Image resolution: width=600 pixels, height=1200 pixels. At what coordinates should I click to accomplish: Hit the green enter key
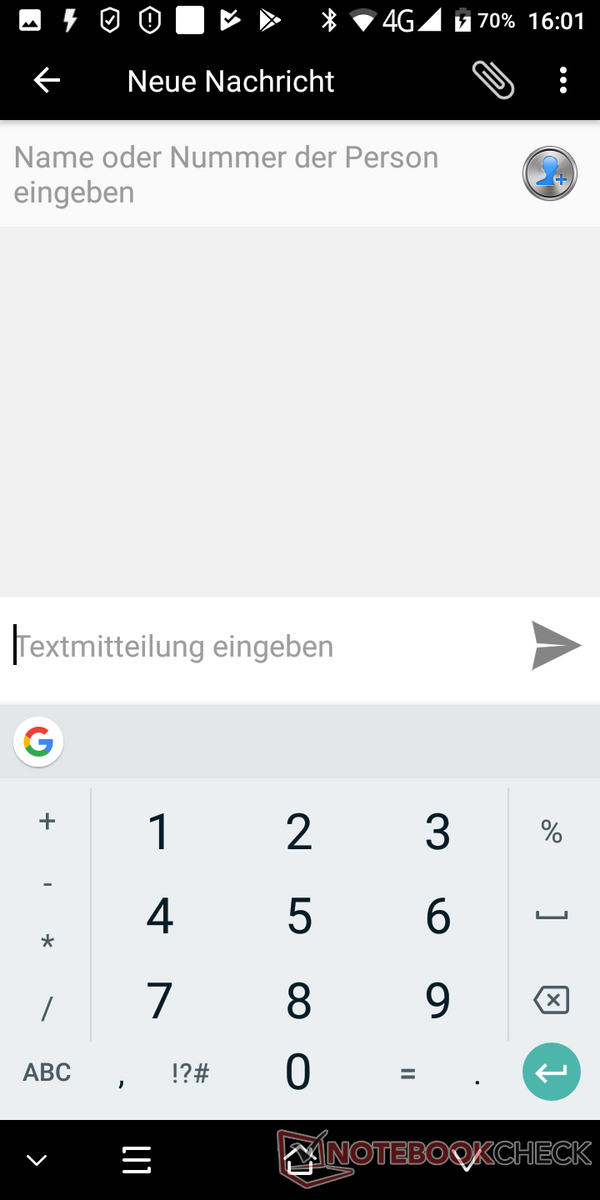[x=551, y=1072]
